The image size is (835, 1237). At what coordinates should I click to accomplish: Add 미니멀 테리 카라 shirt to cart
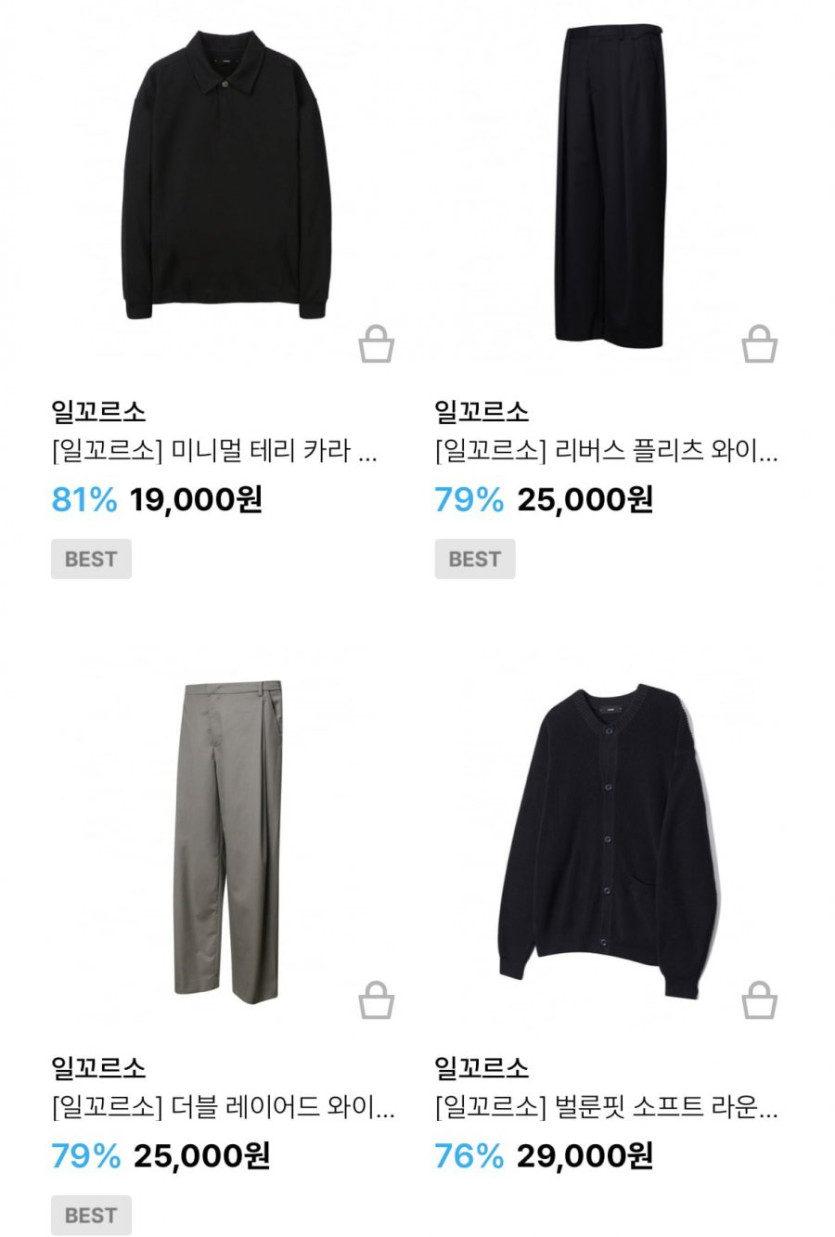376,345
